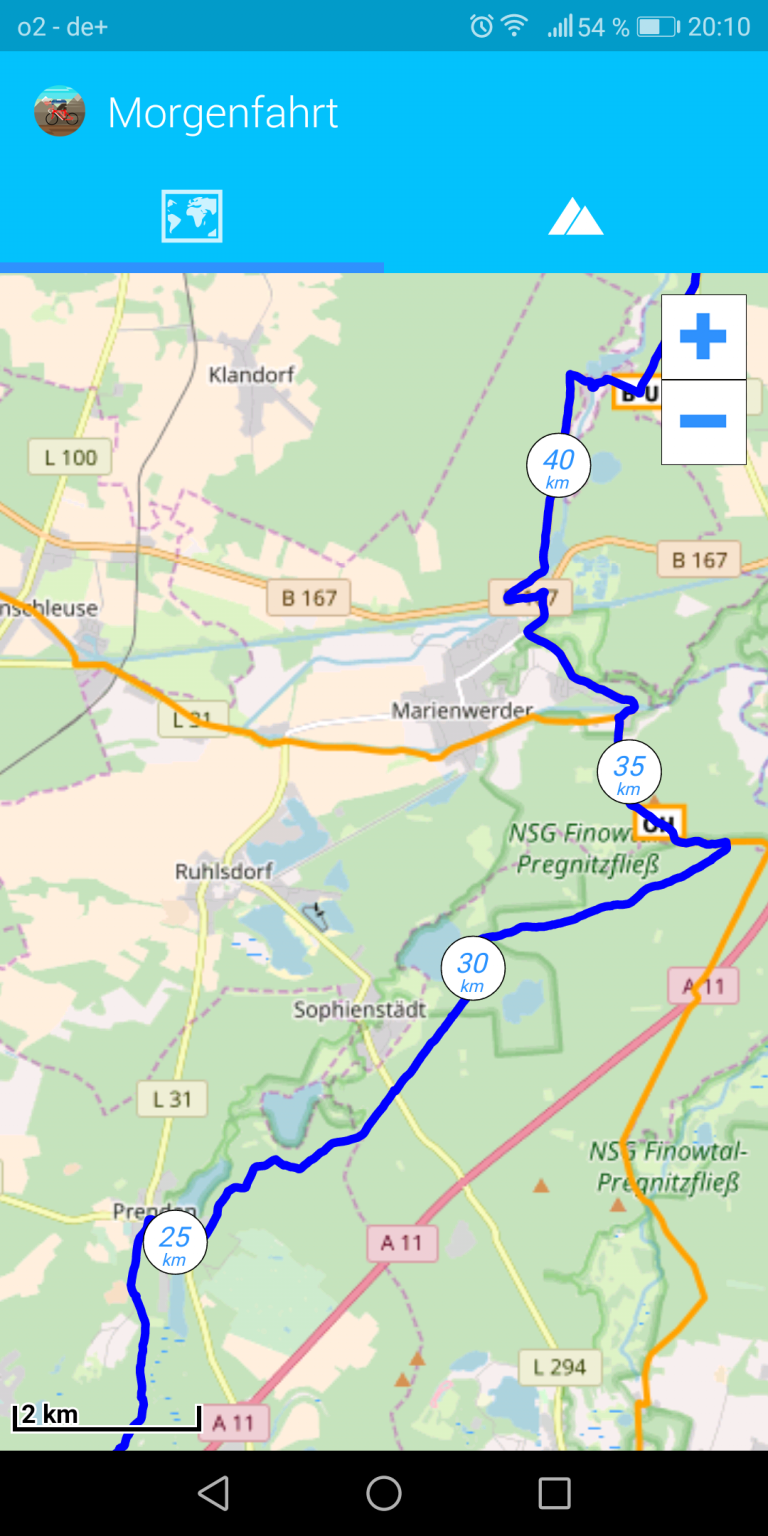
Task: Tap the cycling avatar beside Morgenfahrt
Action: click(x=59, y=111)
